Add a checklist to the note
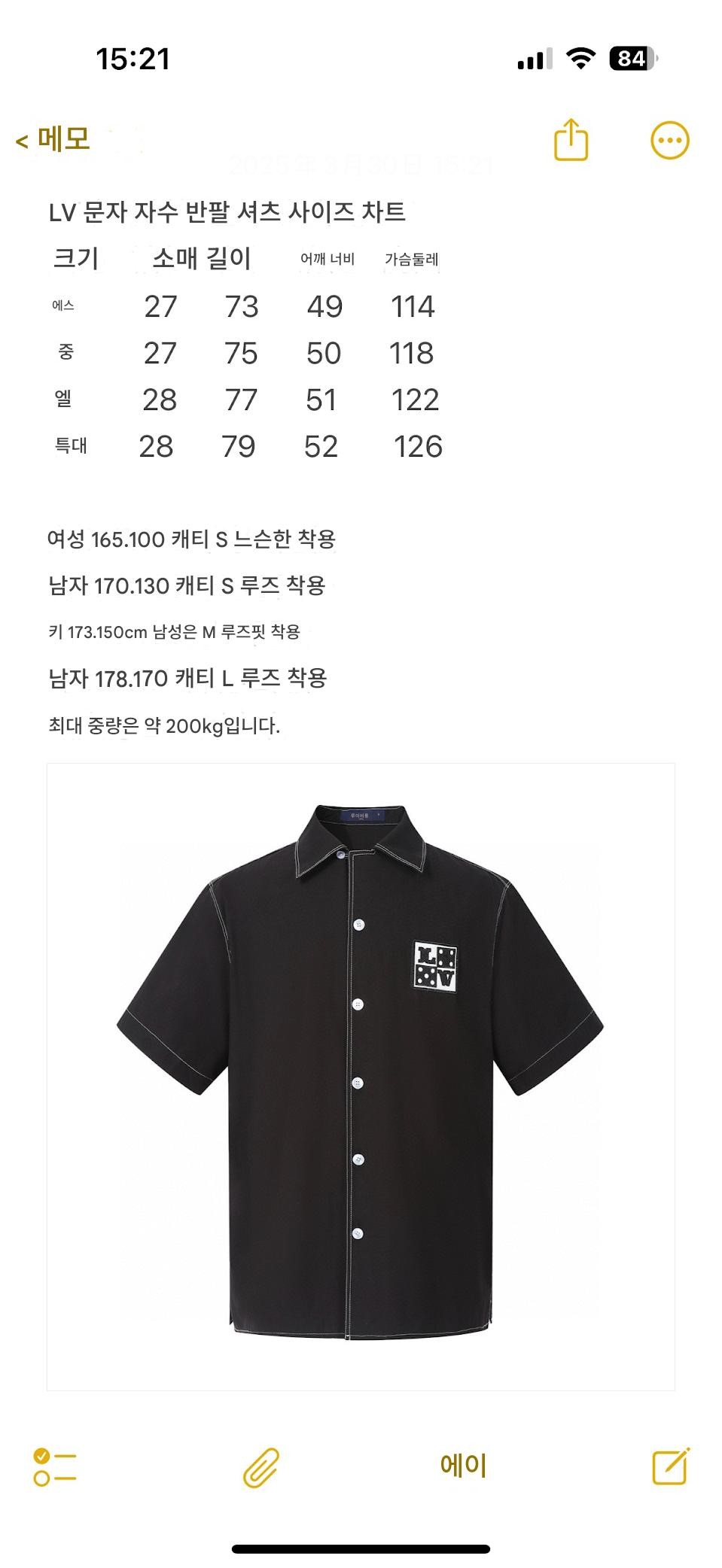Screen dimensions: 722x1568 point(55,1466)
